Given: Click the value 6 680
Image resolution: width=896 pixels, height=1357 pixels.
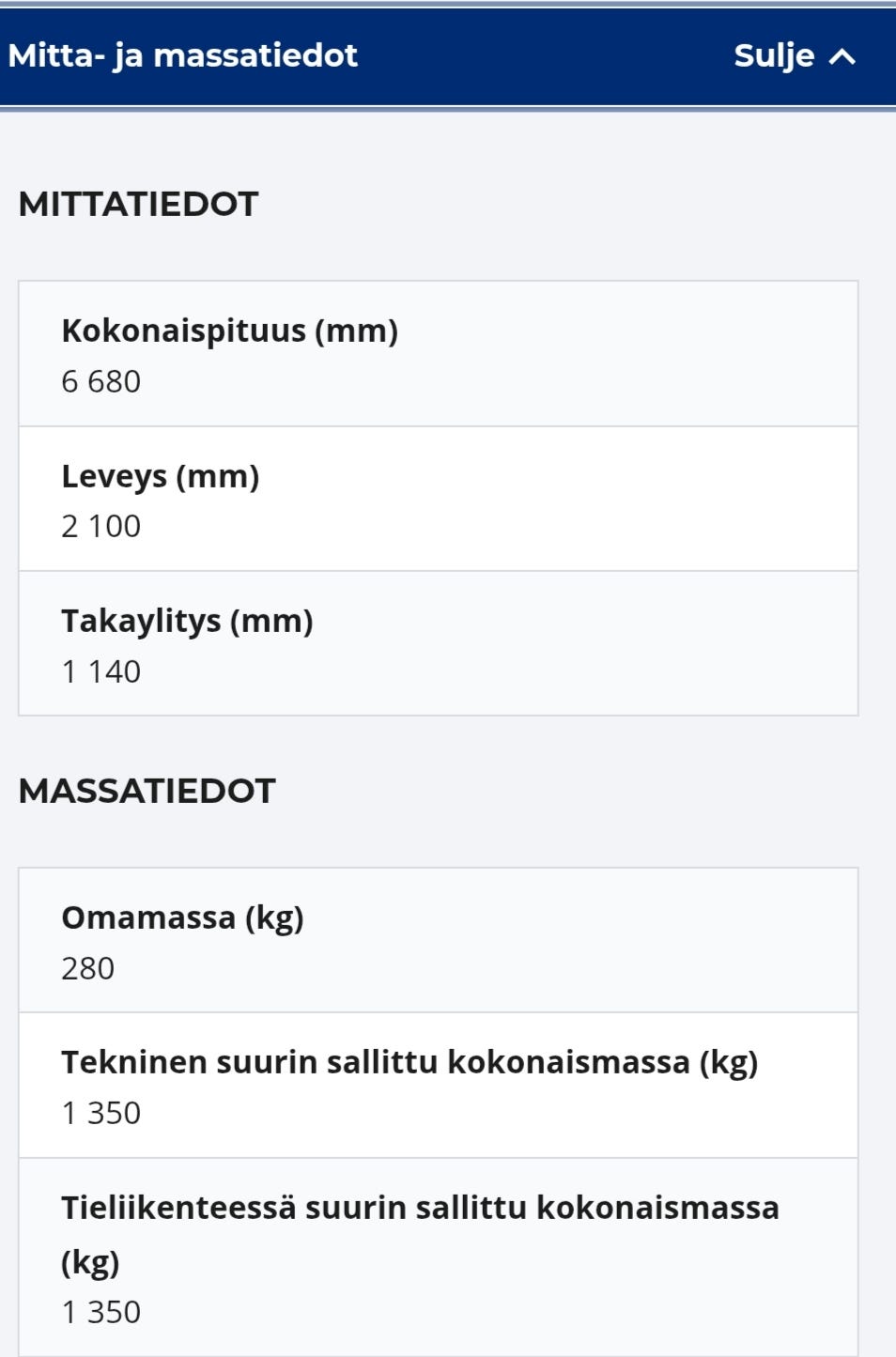Looking at the screenshot, I should (x=100, y=381).
